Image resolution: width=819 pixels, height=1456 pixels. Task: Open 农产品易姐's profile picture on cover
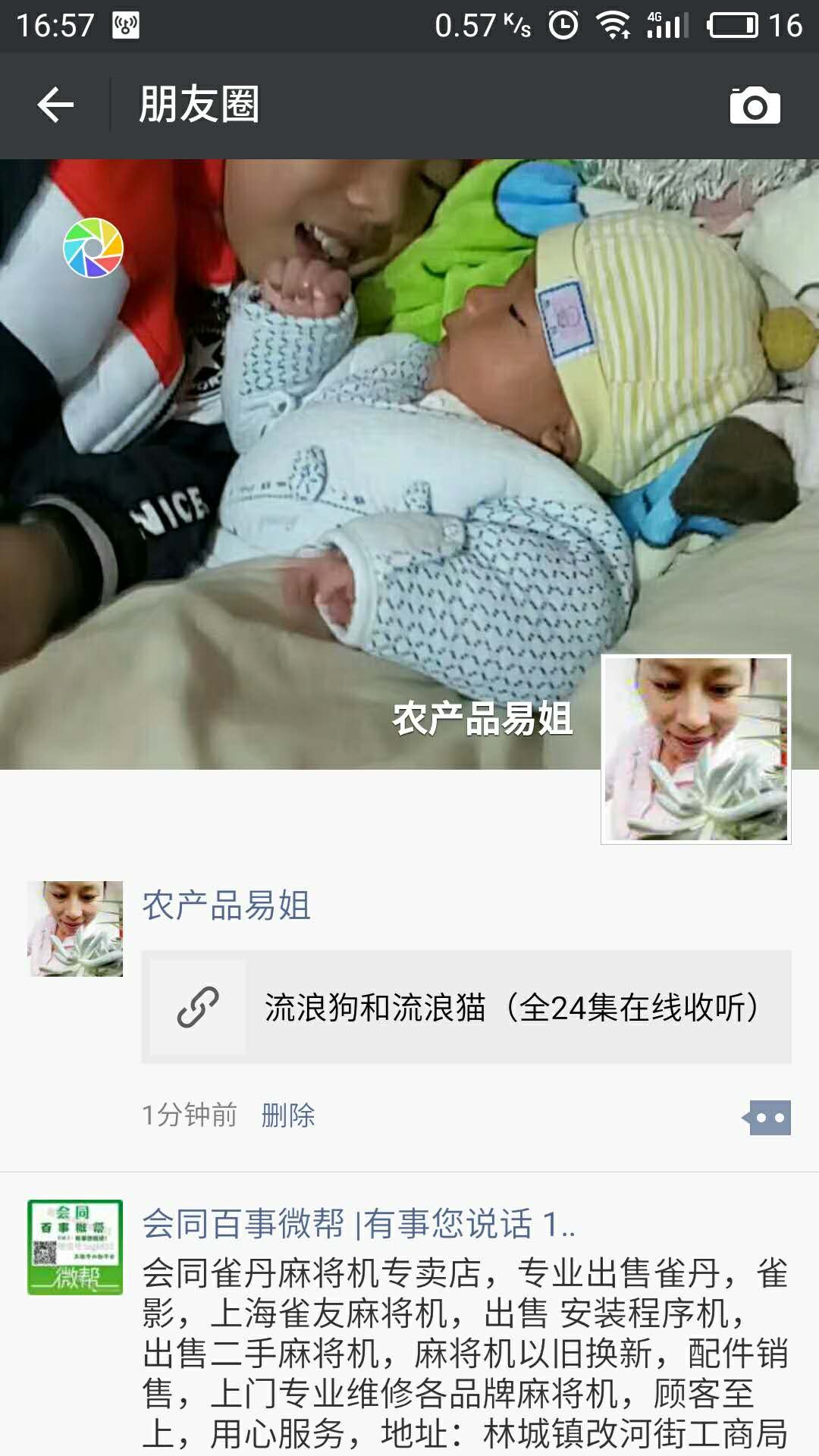tap(695, 749)
